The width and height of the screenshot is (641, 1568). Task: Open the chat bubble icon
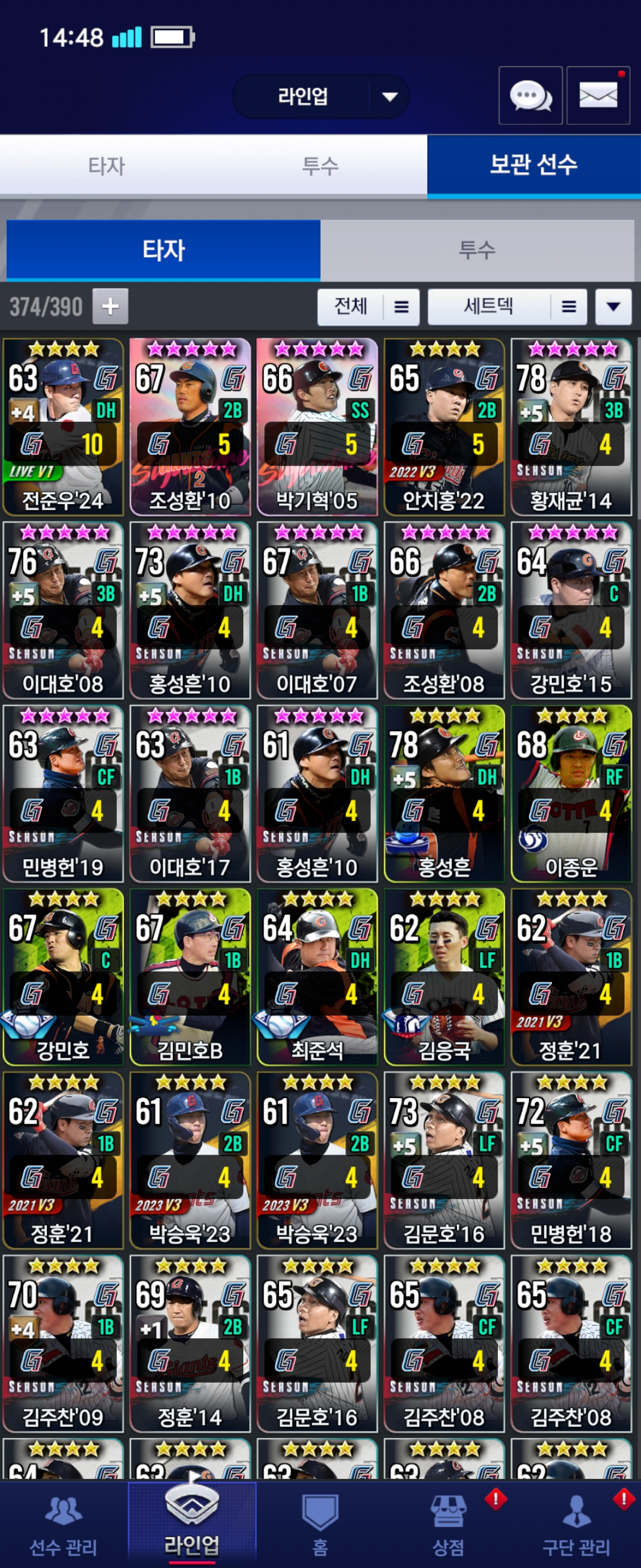coord(529,96)
